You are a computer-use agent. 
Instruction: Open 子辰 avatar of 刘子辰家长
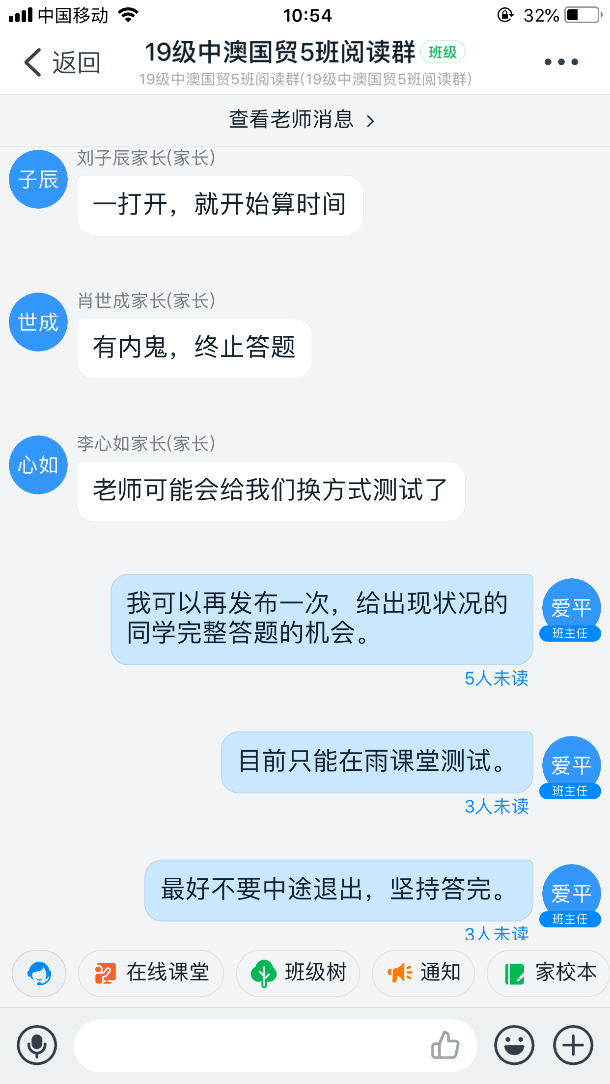39,180
